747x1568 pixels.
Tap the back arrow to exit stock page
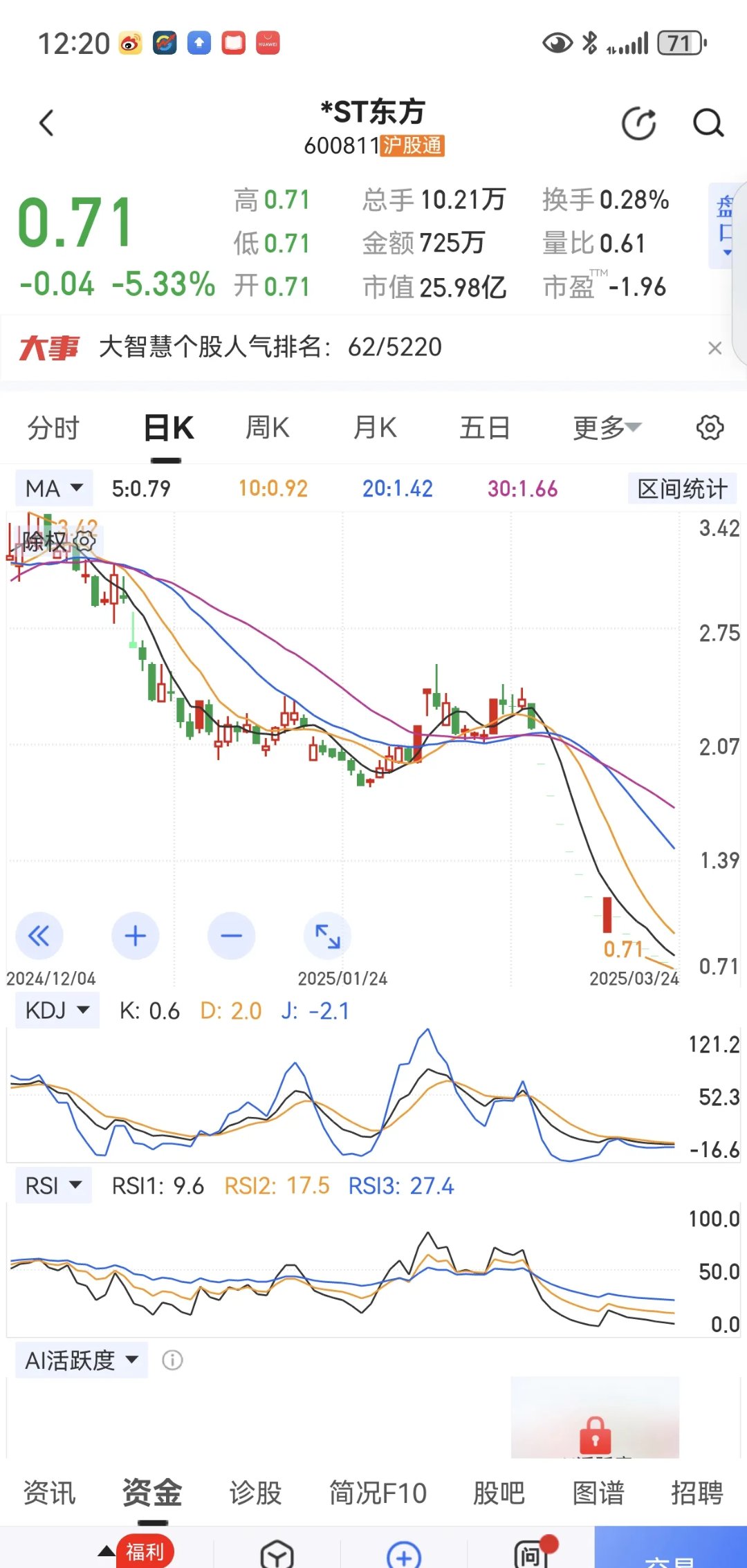[x=46, y=122]
